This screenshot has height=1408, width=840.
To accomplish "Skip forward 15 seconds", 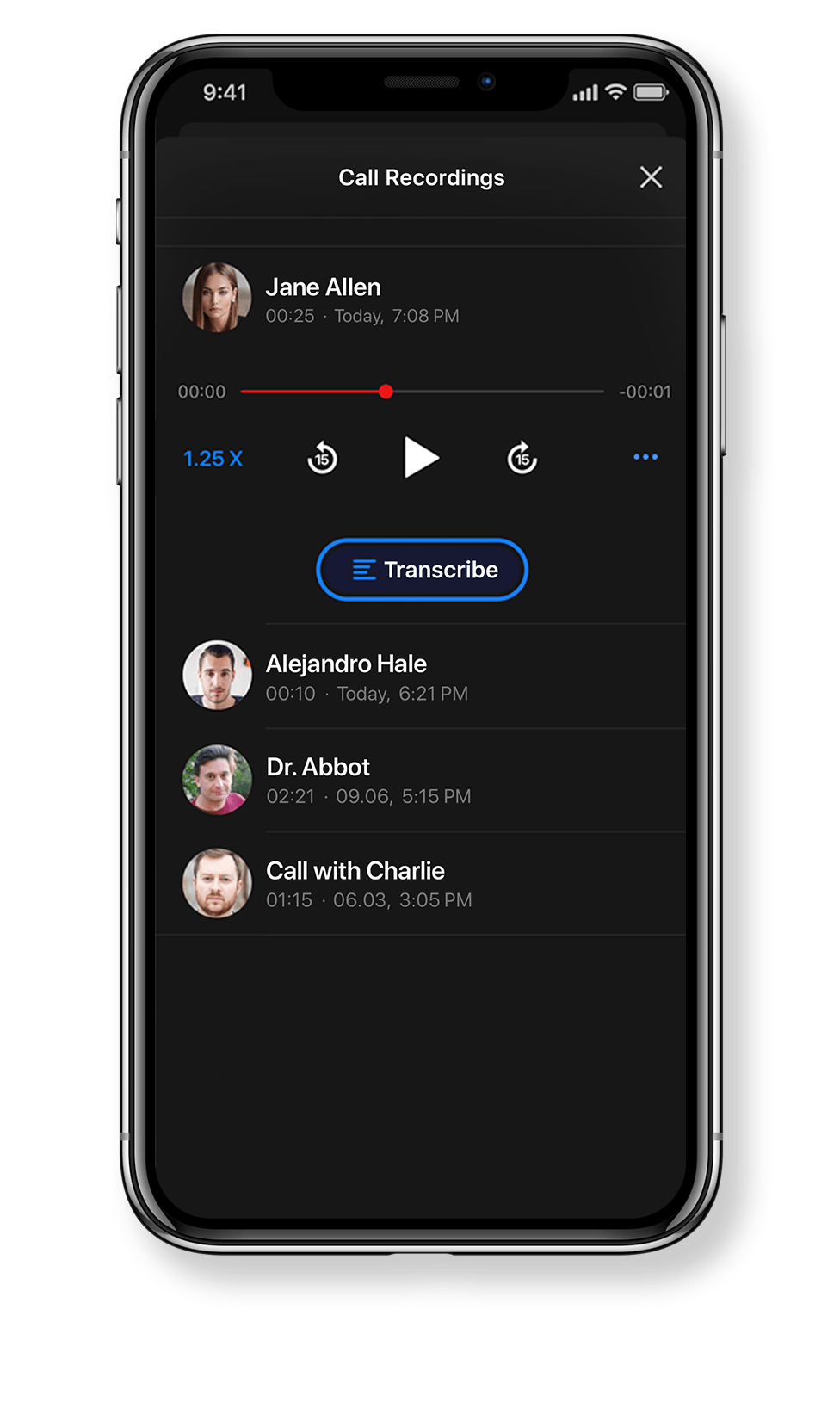I will (522, 458).
